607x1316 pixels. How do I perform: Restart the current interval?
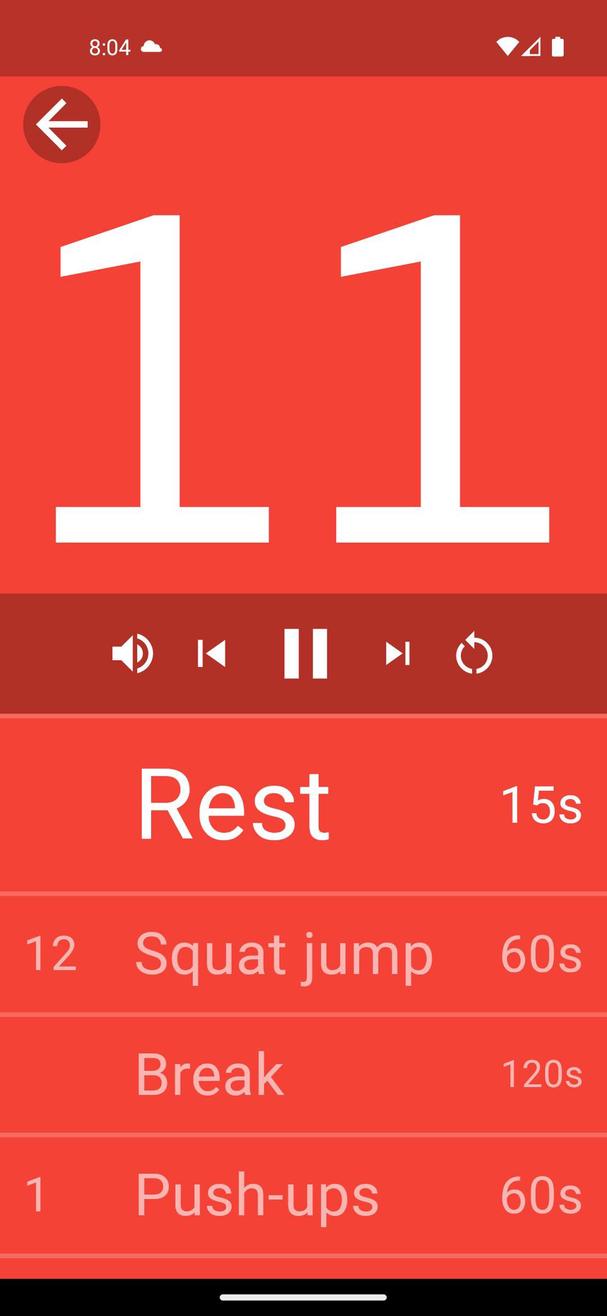click(474, 656)
